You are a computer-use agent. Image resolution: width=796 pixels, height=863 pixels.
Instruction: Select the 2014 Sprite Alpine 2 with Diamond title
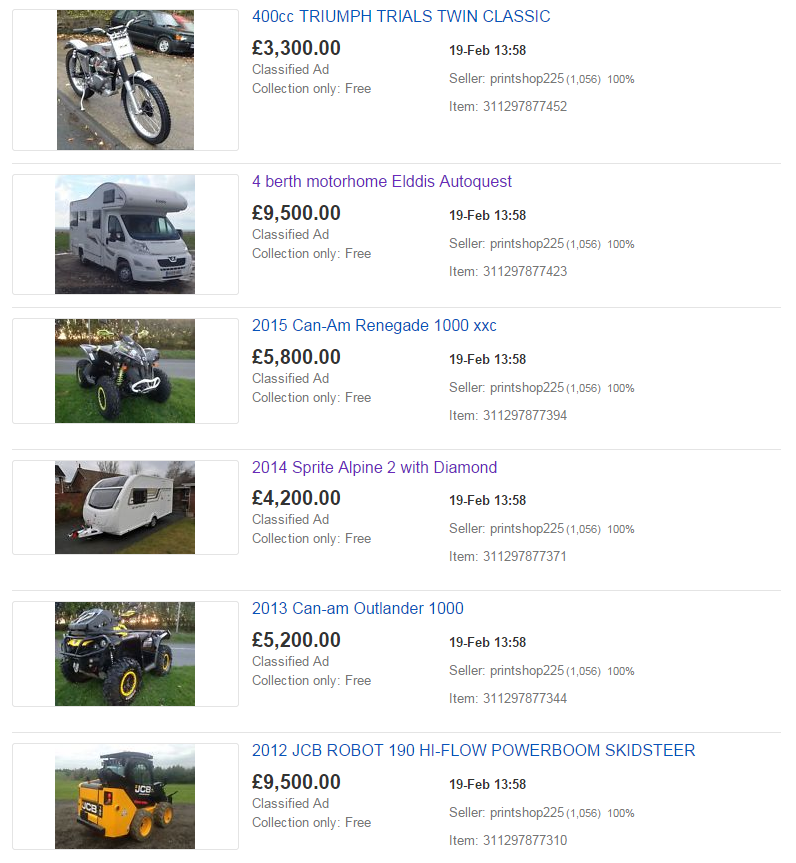(x=374, y=468)
